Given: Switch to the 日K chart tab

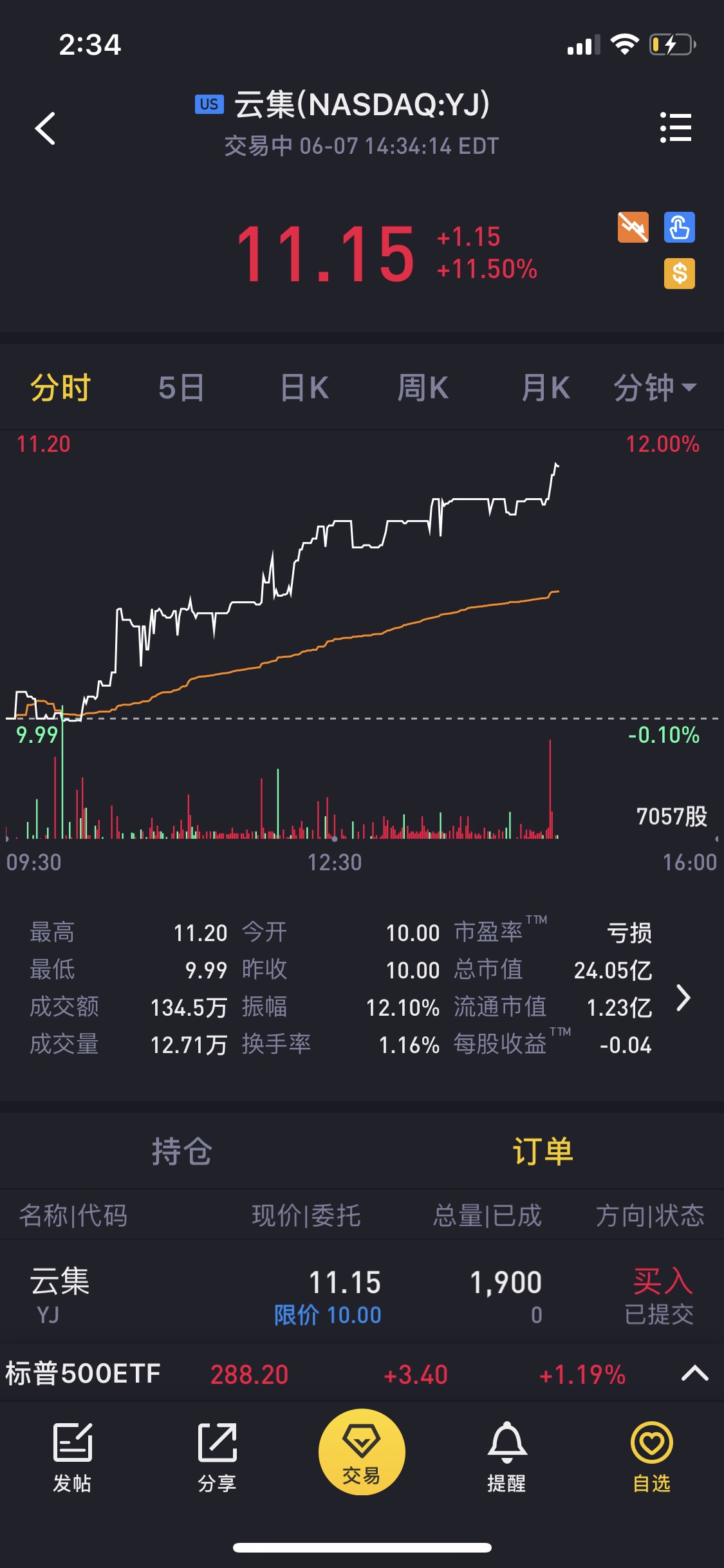Looking at the screenshot, I should [x=304, y=388].
